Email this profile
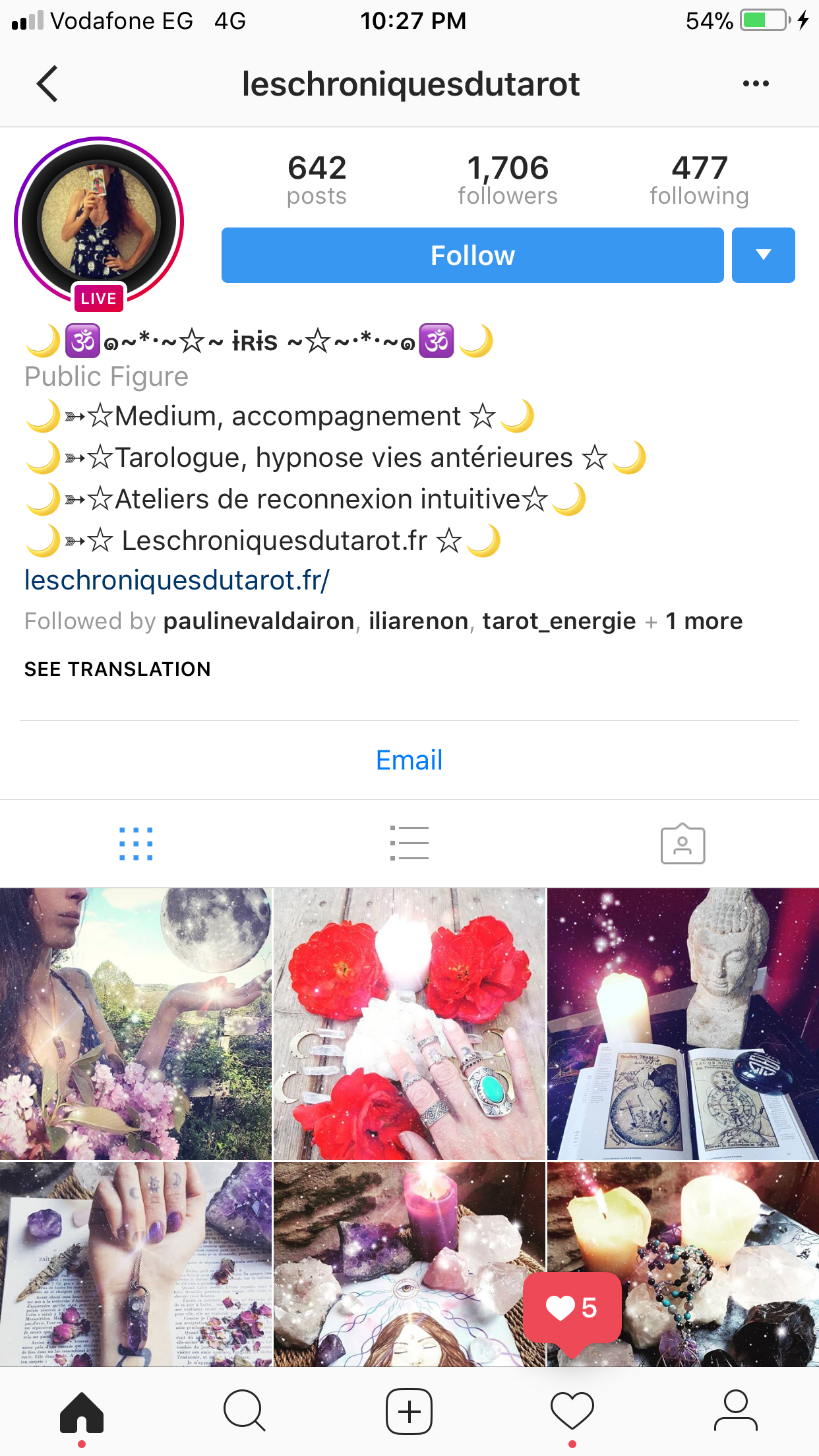Screen dimensions: 819x1456 tap(409, 760)
